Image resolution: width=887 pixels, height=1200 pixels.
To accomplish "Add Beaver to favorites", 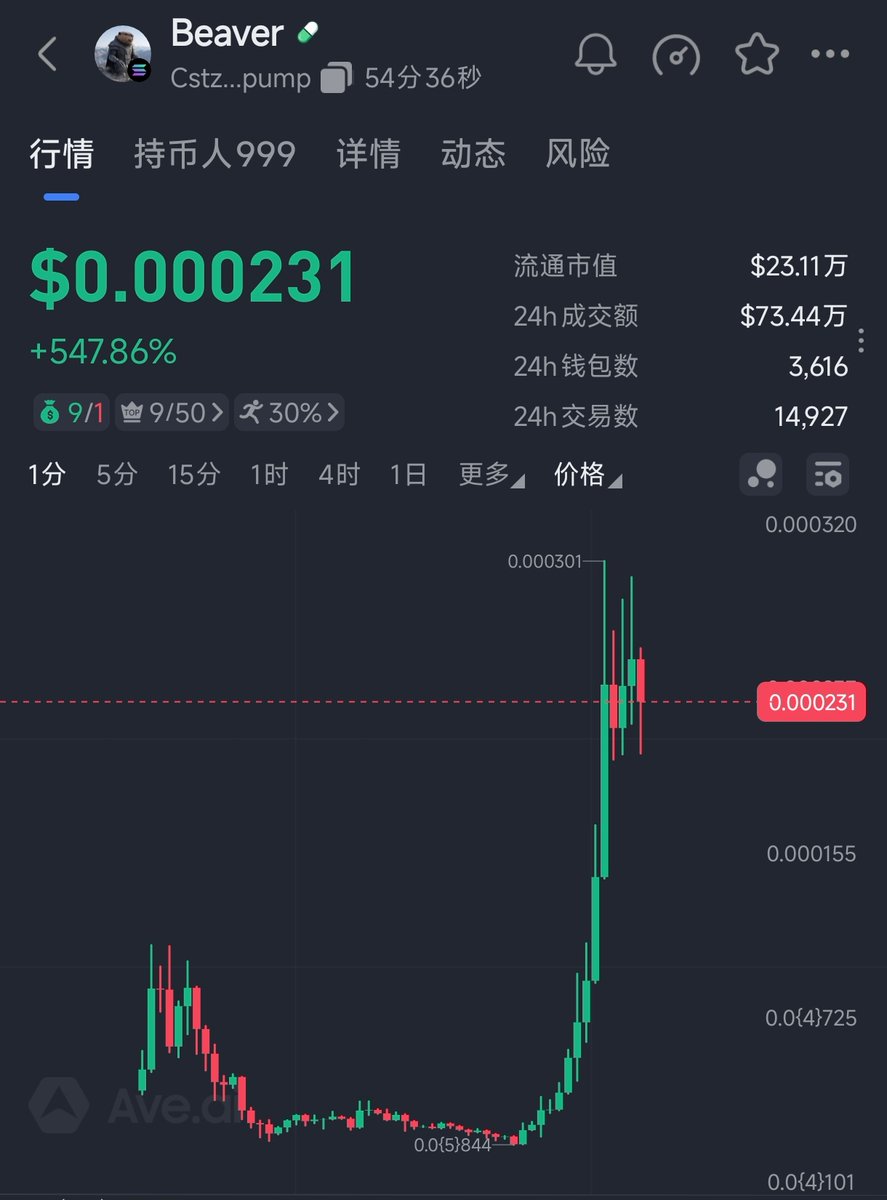I will (x=757, y=55).
